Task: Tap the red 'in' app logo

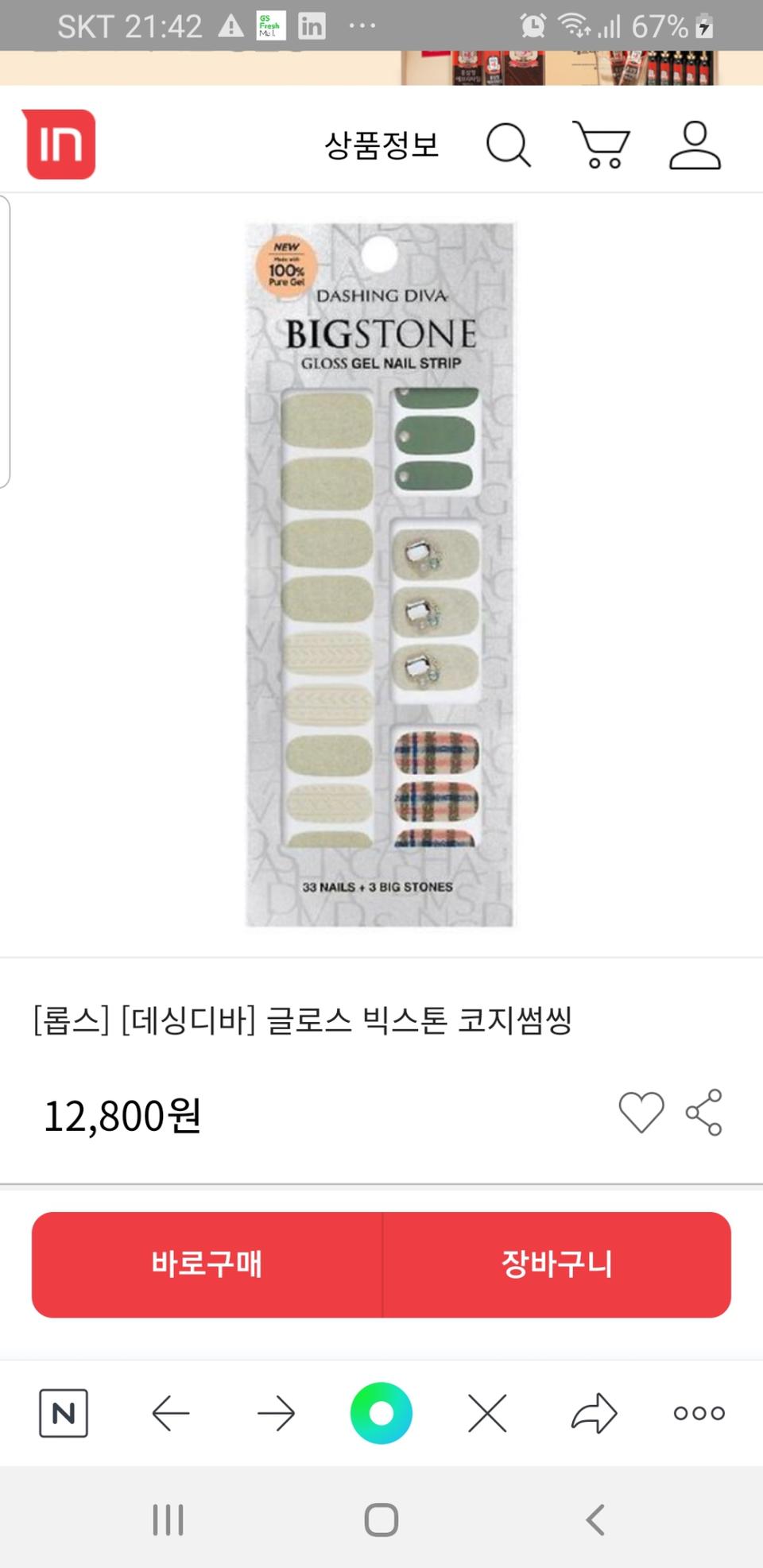Action: [60, 145]
